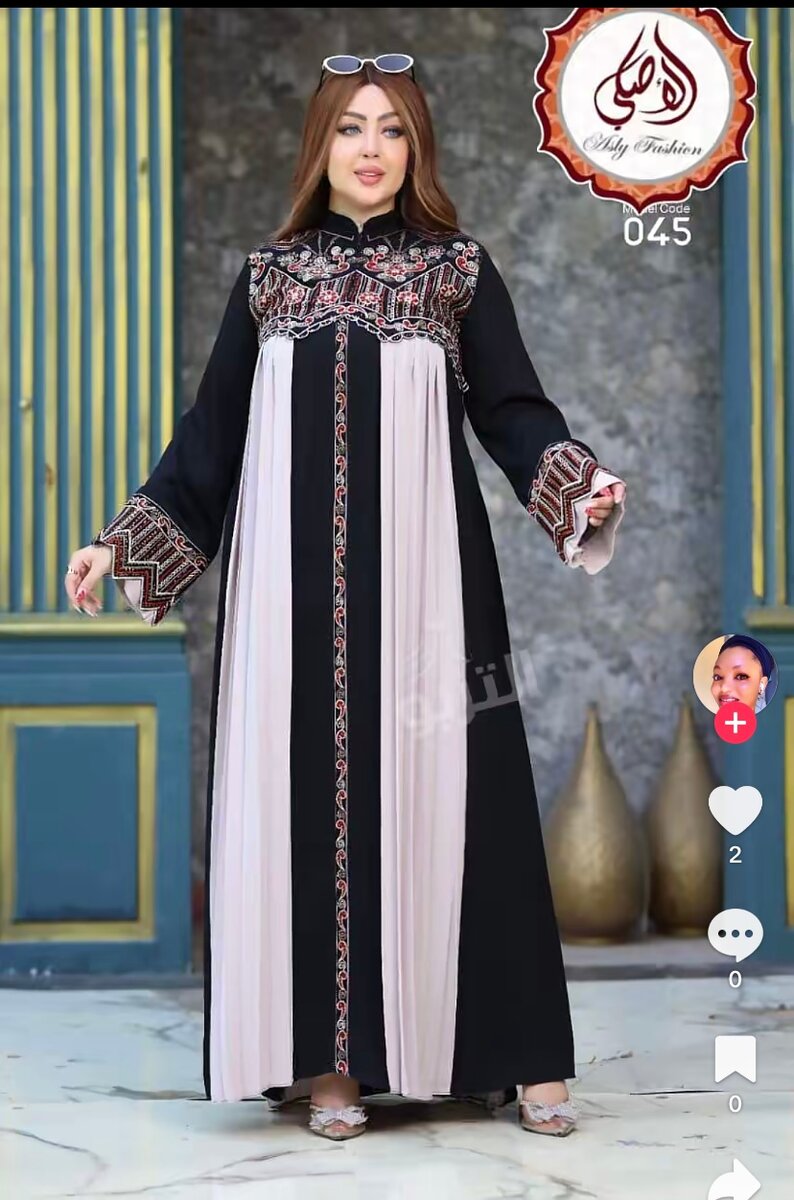Like this video with the heart
This screenshot has width=794, height=1200.
click(x=735, y=809)
